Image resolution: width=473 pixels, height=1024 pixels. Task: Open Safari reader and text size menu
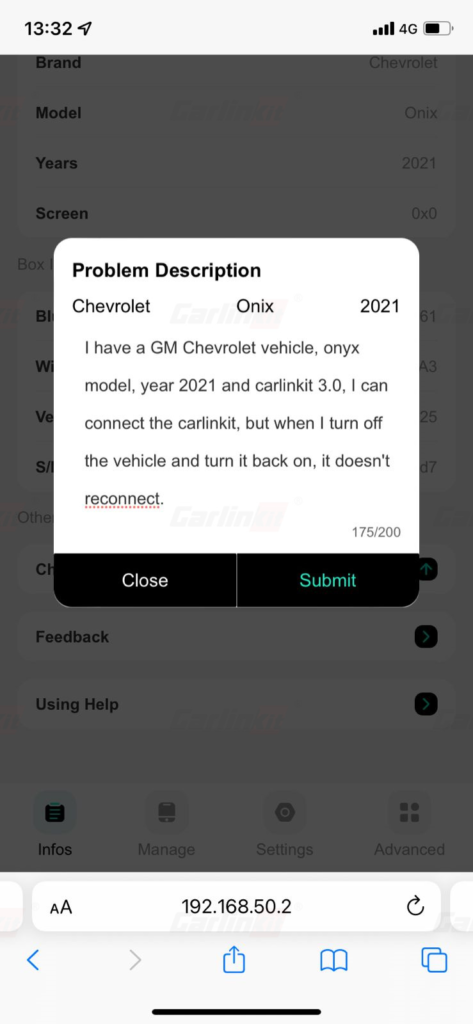coord(61,907)
